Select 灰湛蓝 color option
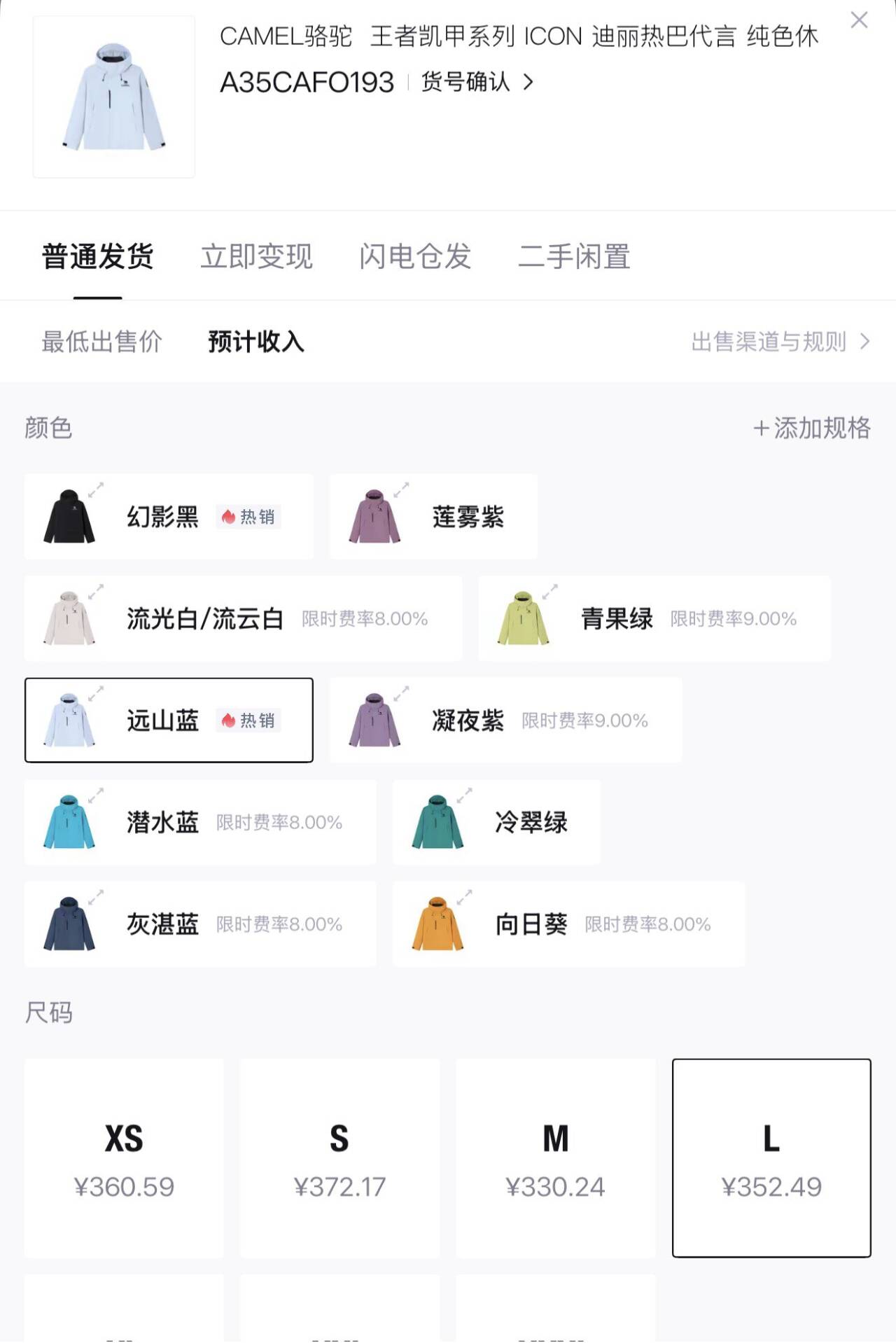Image resolution: width=896 pixels, height=1343 pixels. (199, 924)
